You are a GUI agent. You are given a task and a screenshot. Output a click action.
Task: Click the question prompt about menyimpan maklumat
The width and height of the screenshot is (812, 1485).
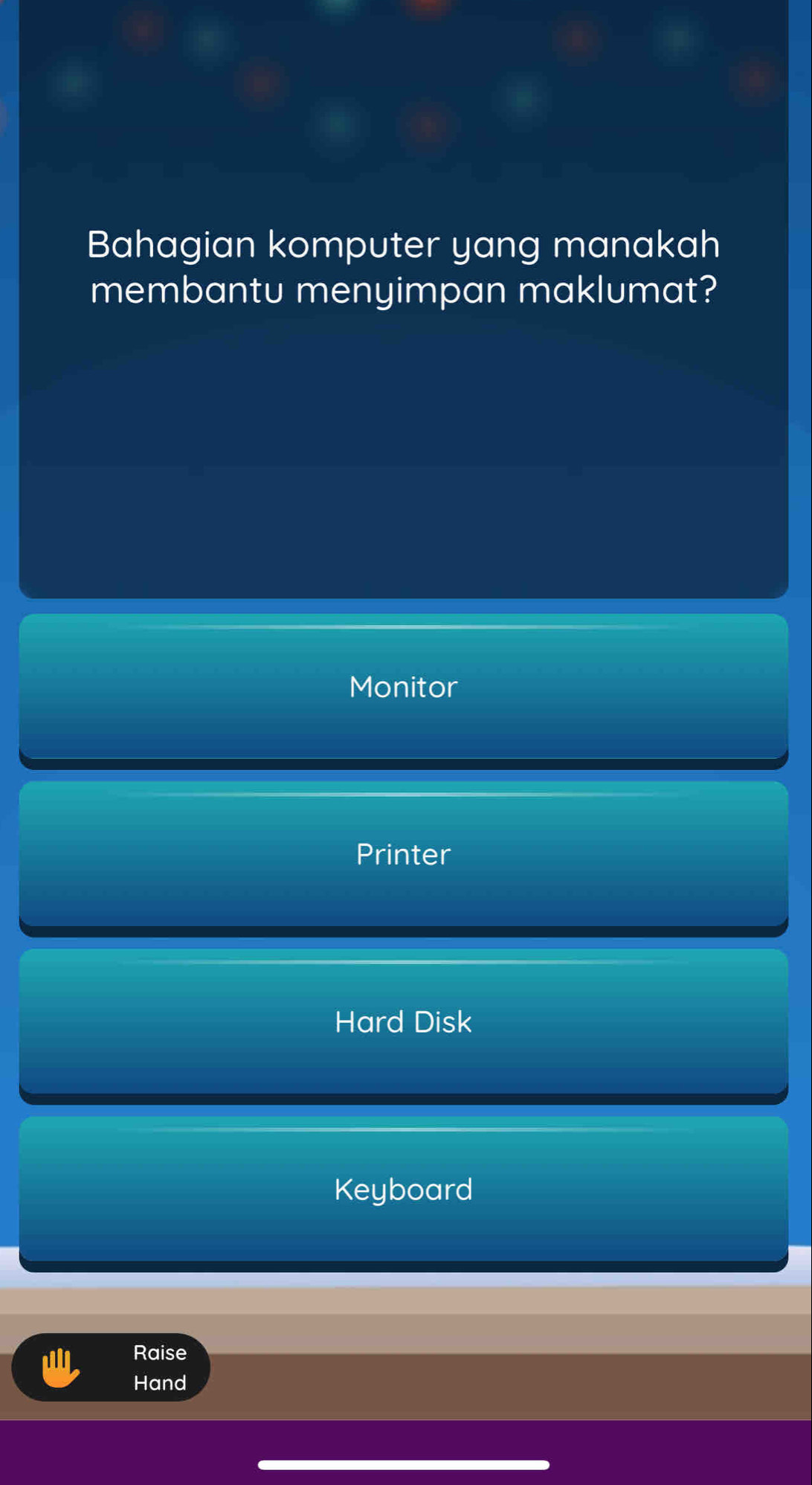pyautogui.click(x=404, y=268)
